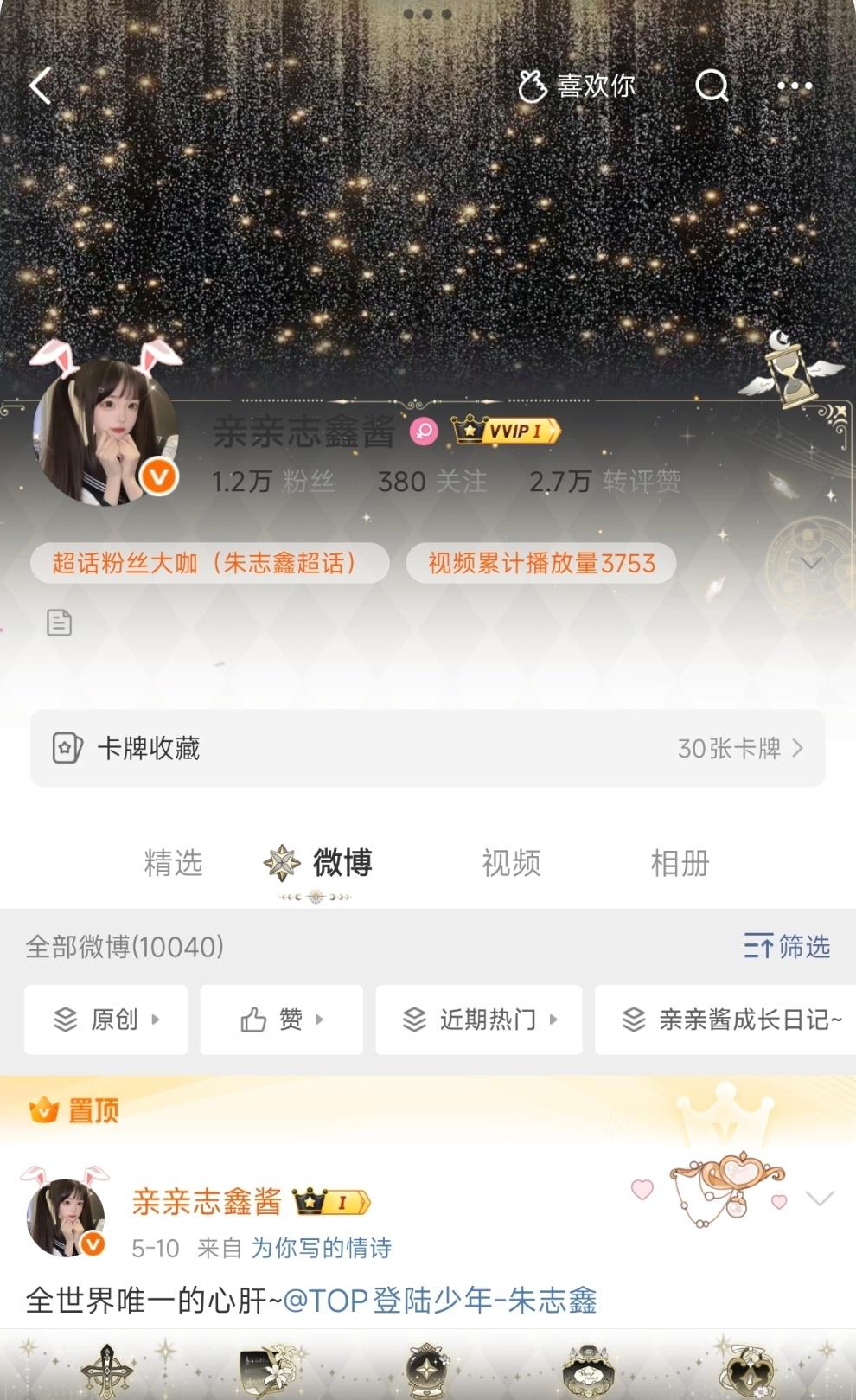Open the 卡牌收藏 card collection row
This screenshot has height=1400, width=856.
coord(428,748)
